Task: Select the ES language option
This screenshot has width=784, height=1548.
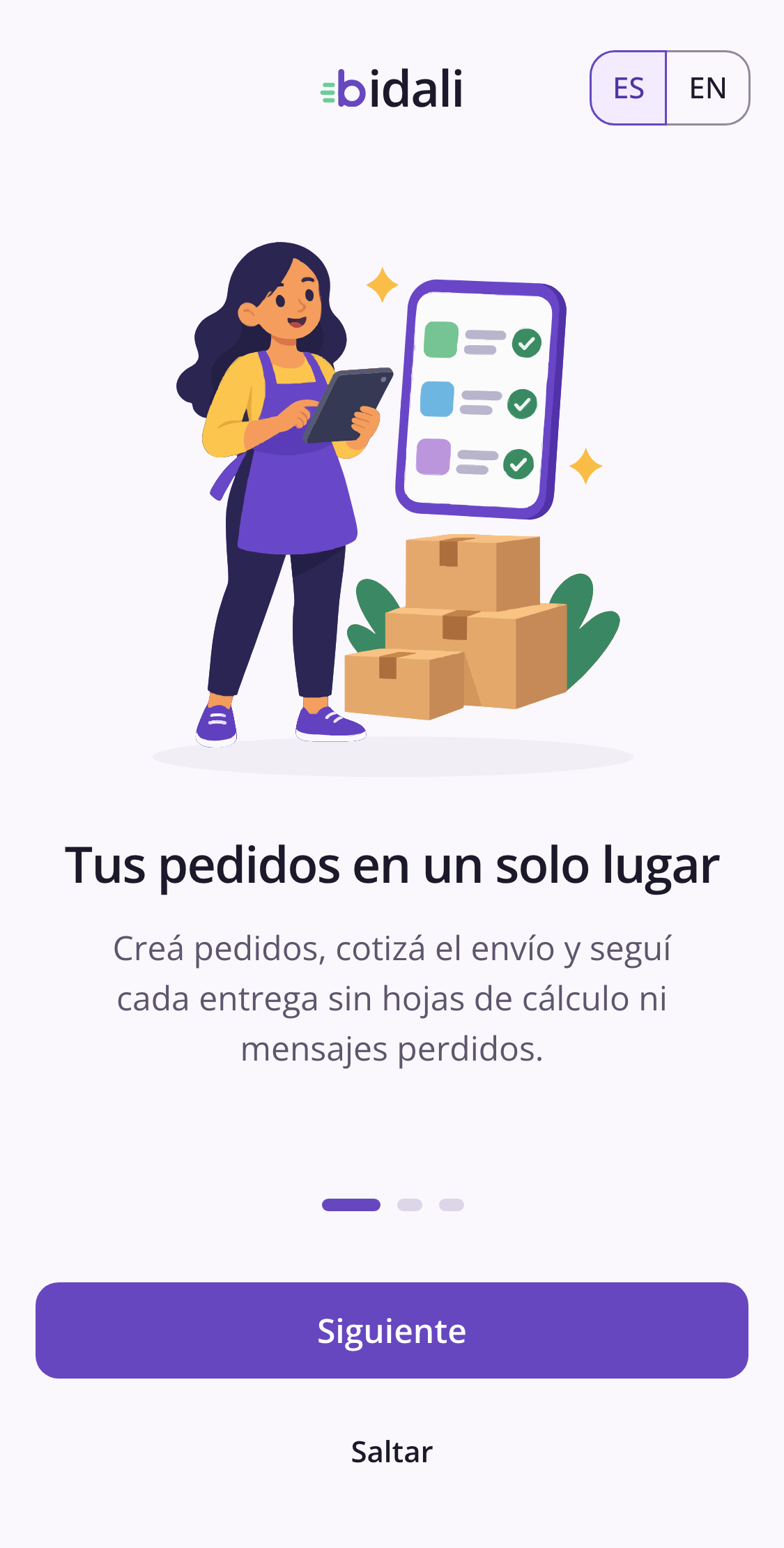Action: [x=629, y=88]
